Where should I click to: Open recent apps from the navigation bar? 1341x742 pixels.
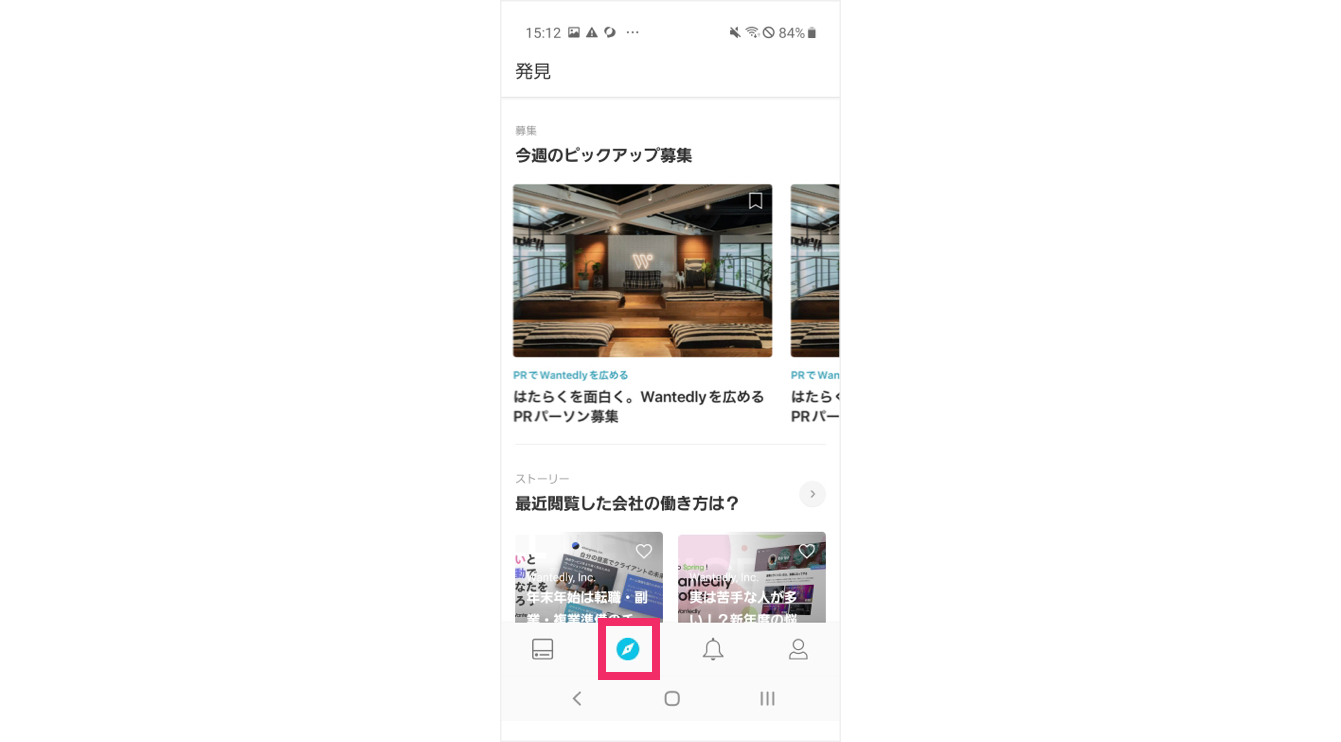pos(767,699)
